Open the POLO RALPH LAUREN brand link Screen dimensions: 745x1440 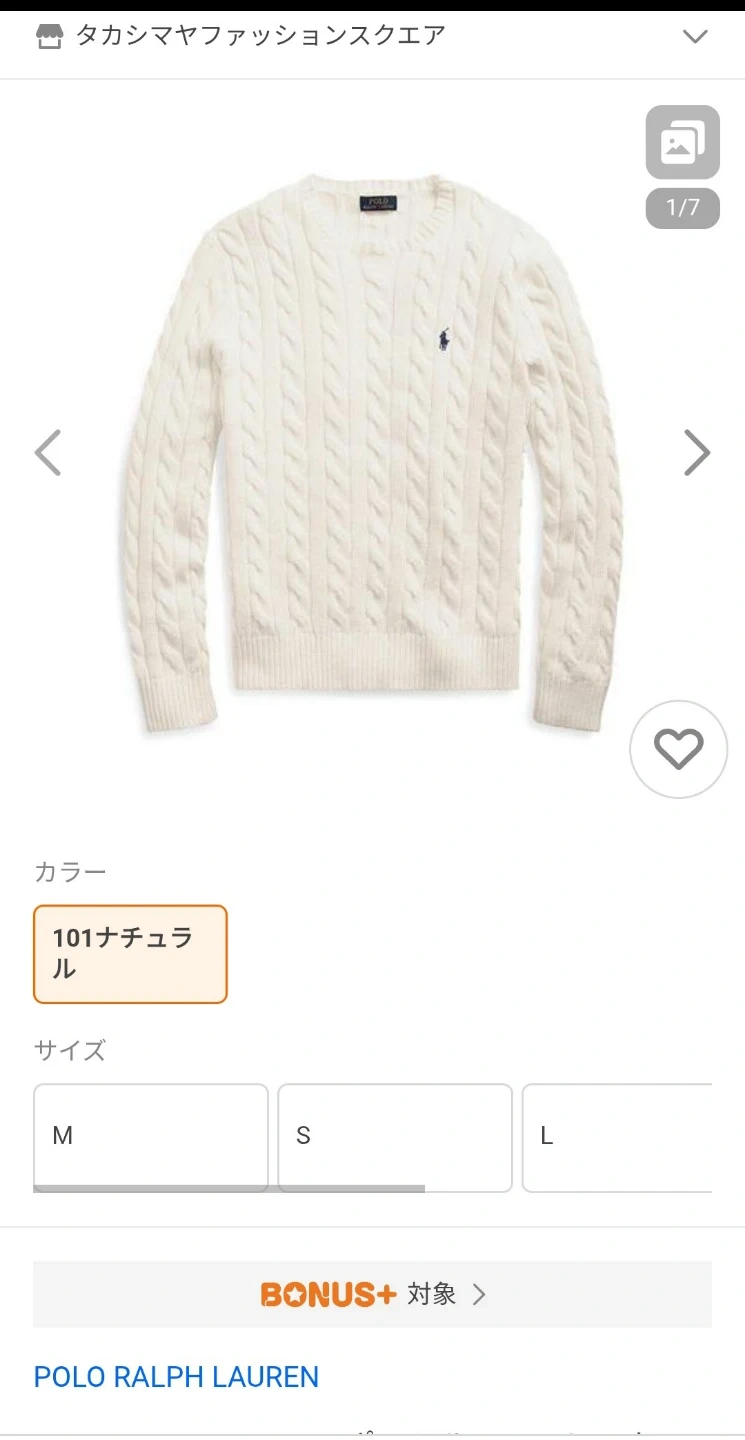[x=176, y=1377]
